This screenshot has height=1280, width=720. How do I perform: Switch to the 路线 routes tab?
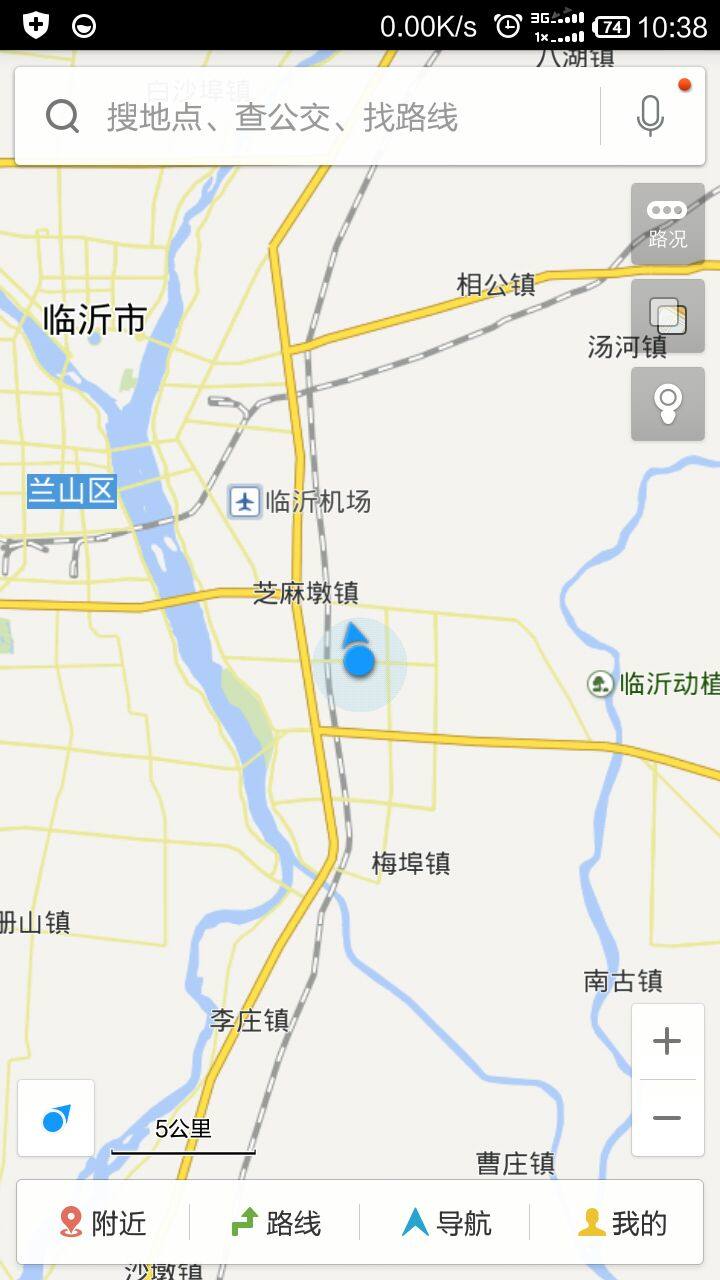276,1222
